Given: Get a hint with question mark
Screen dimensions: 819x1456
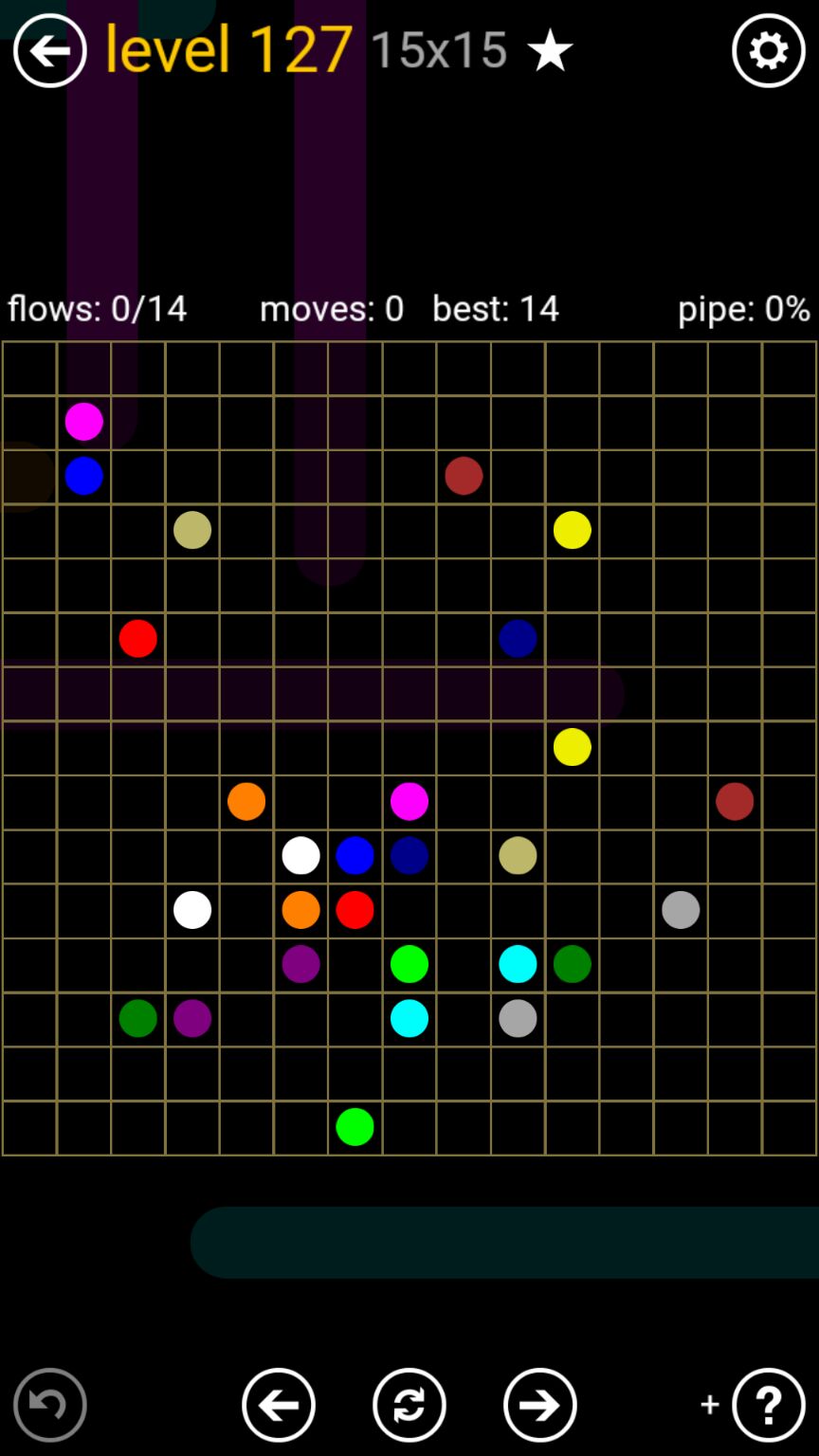Looking at the screenshot, I should click(768, 1404).
